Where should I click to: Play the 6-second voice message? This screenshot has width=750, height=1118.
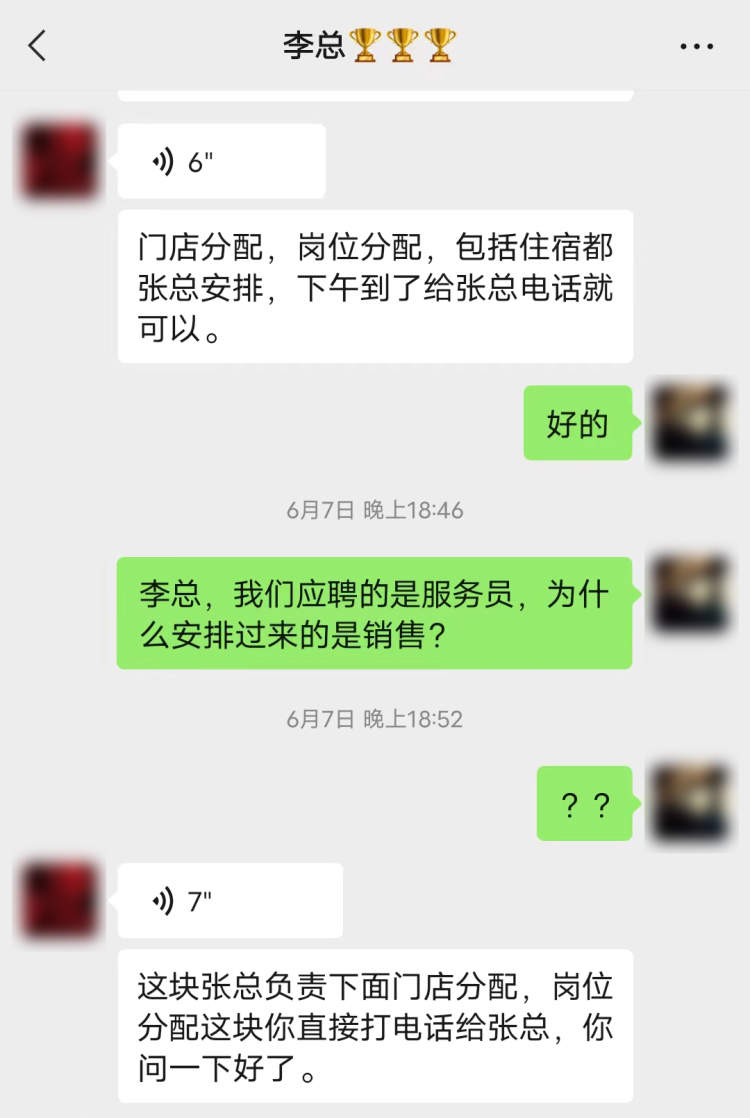tap(221, 162)
